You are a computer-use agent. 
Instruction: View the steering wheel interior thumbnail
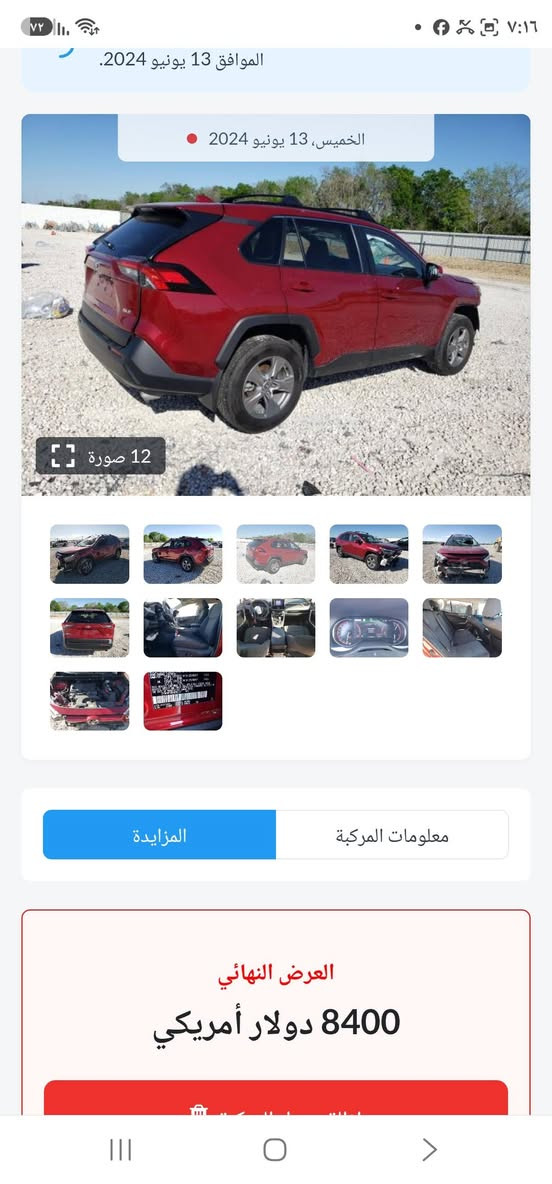(x=276, y=627)
